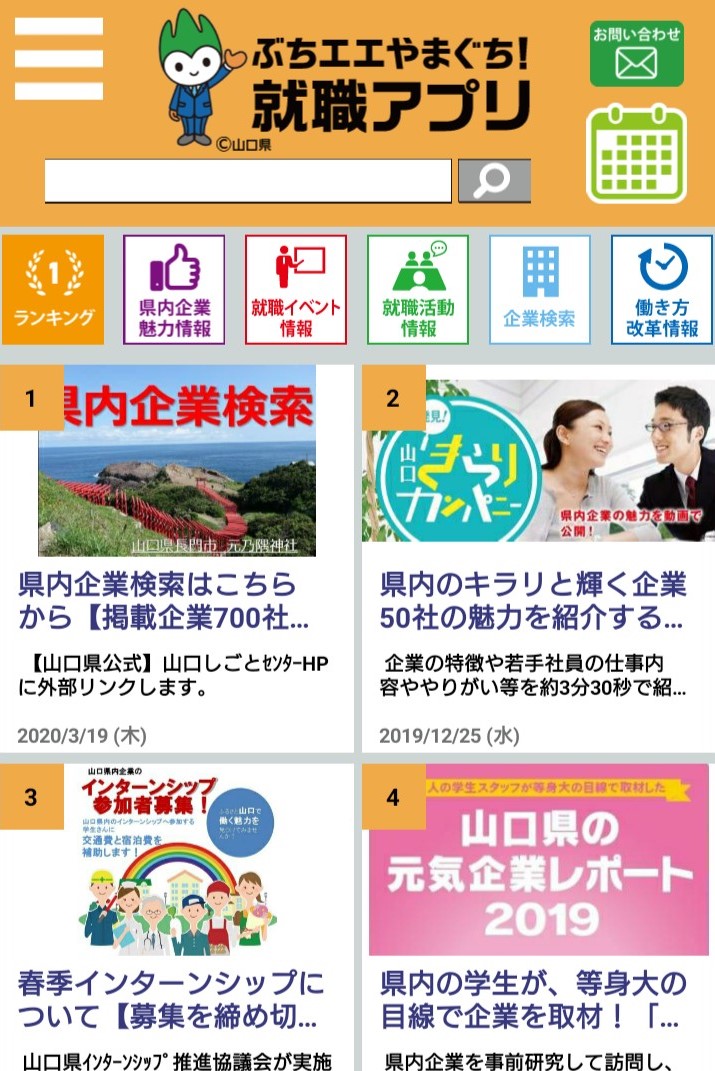
Task: Open the hamburger drawer menu
Action: 58,58
